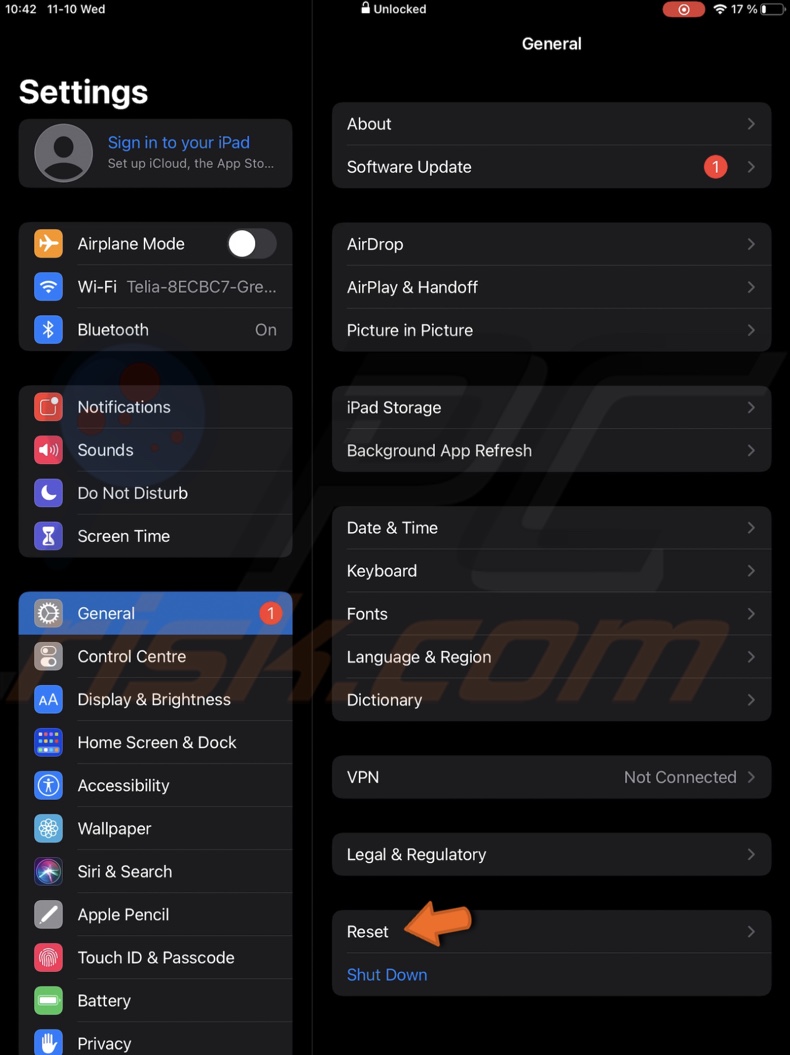Viewport: 790px width, 1055px height.
Task: Open Display & Brightness settings
Action: [x=155, y=700]
